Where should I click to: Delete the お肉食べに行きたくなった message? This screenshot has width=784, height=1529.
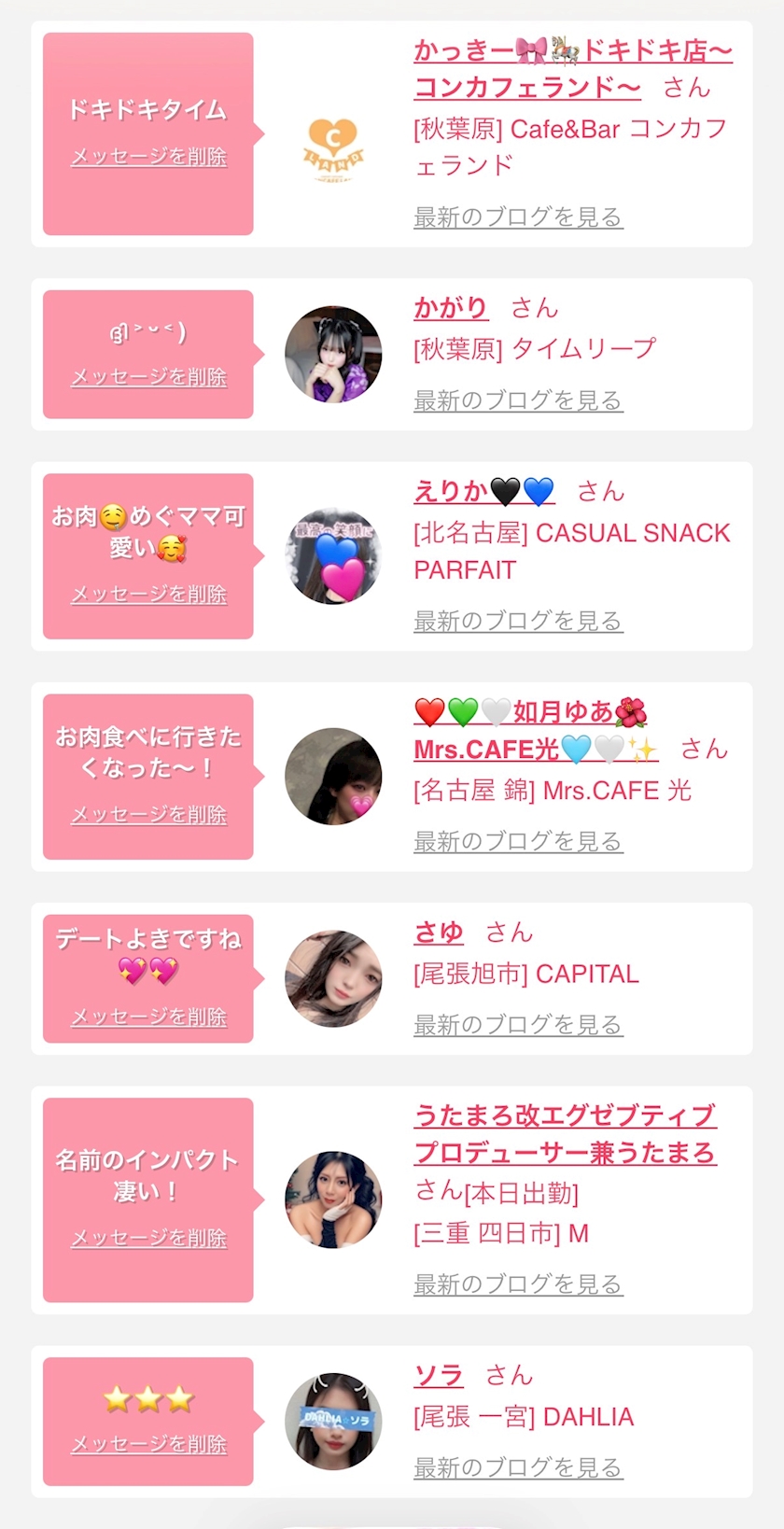(149, 815)
